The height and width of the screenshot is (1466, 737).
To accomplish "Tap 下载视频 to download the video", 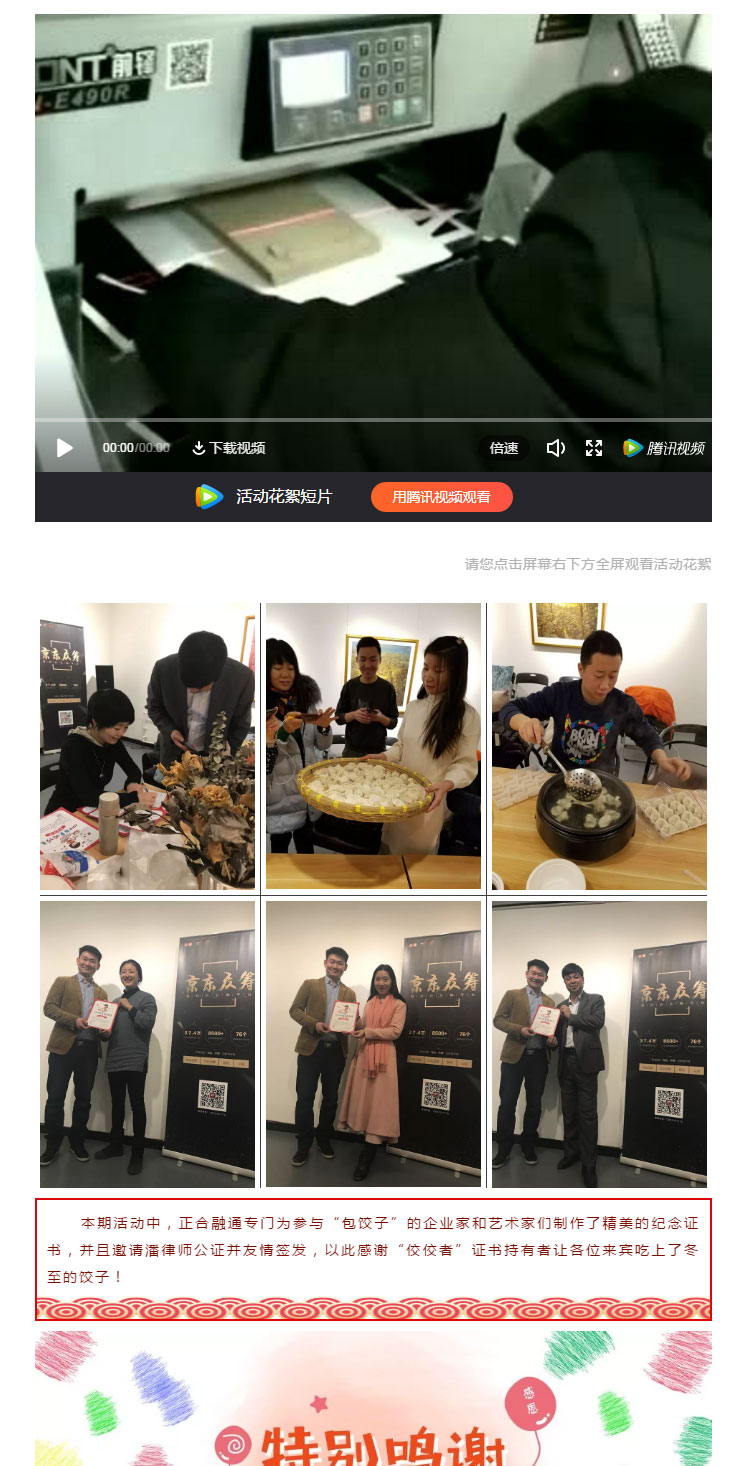I will [x=228, y=448].
